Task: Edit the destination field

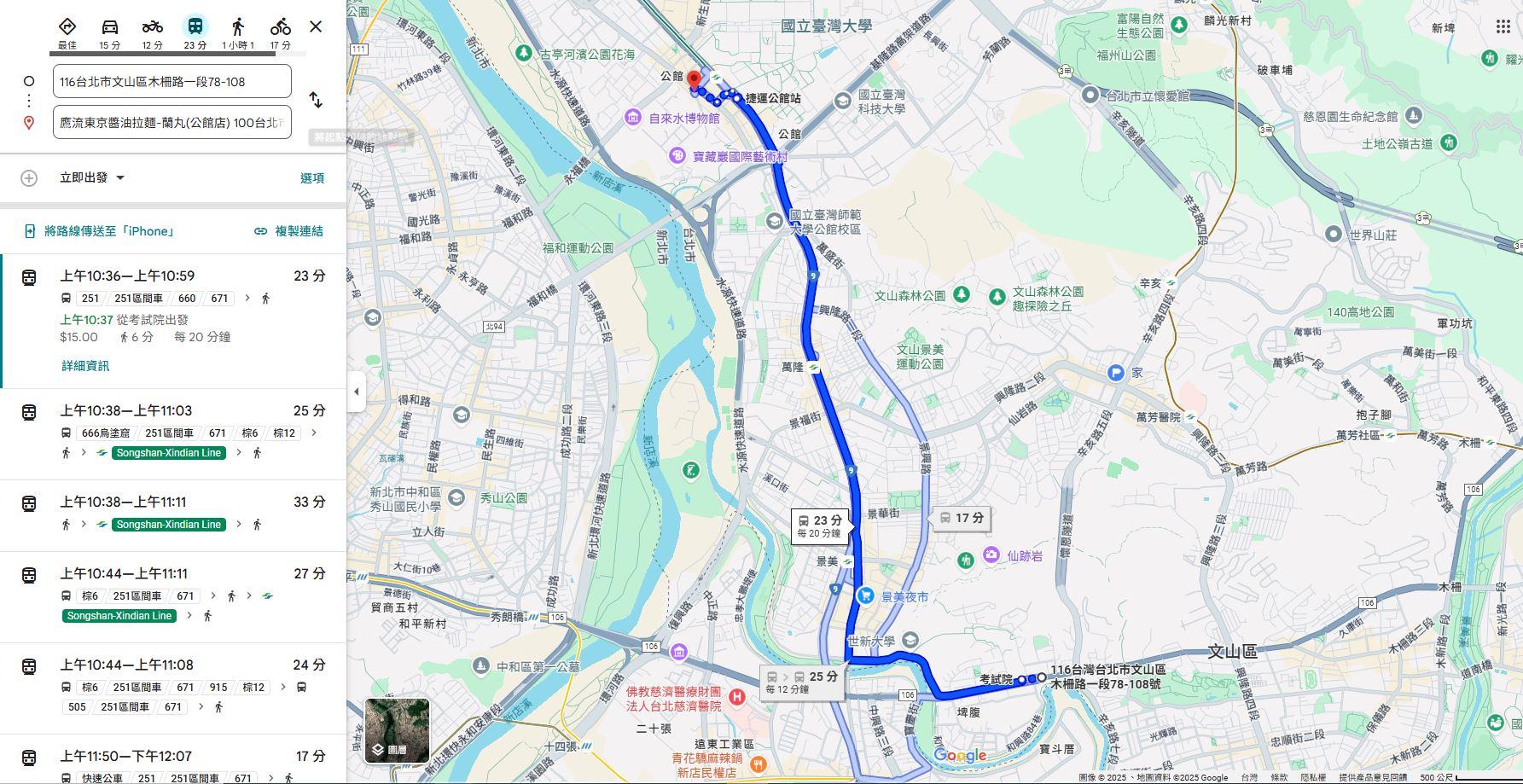Action: pyautogui.click(x=171, y=123)
